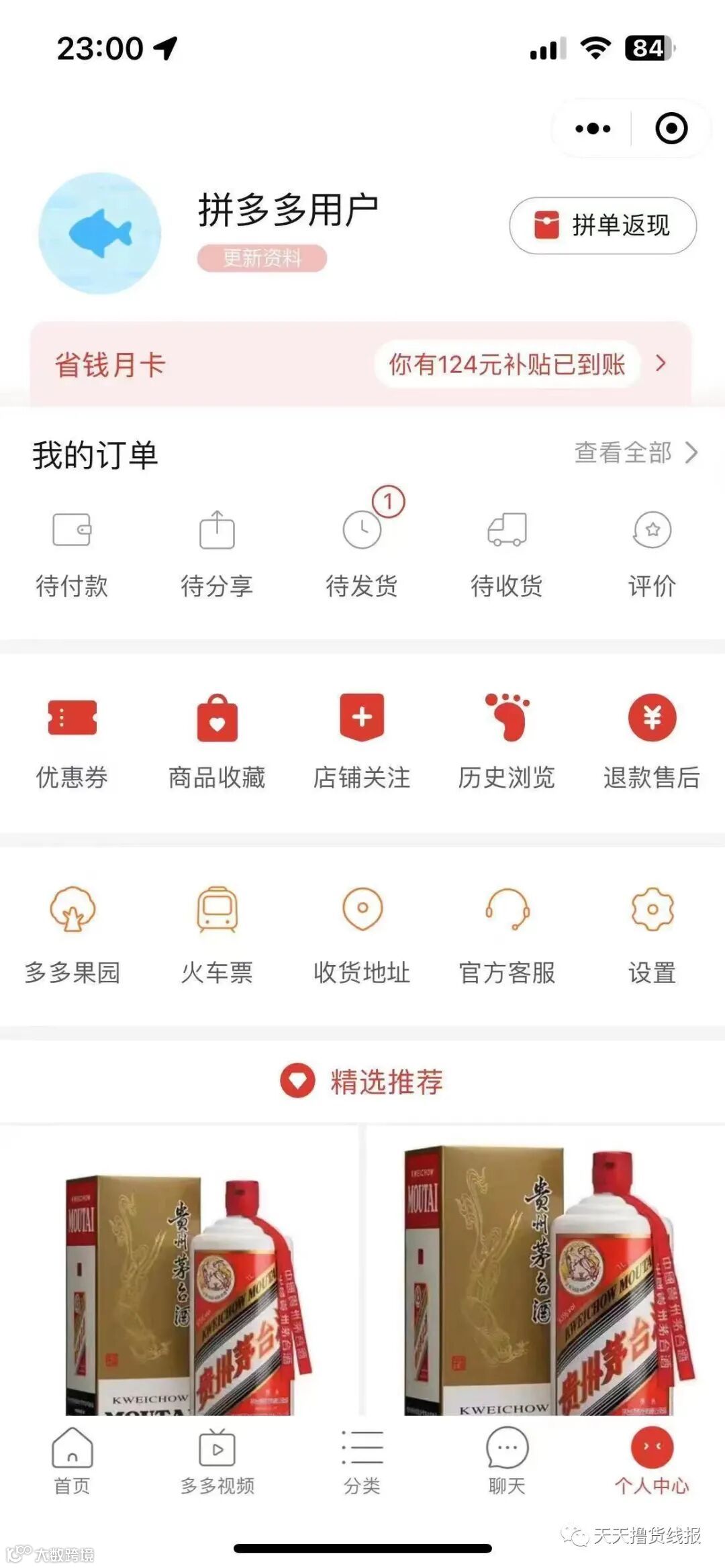Close the mini program with the circle icon
This screenshot has width=725, height=1568.
click(x=671, y=128)
